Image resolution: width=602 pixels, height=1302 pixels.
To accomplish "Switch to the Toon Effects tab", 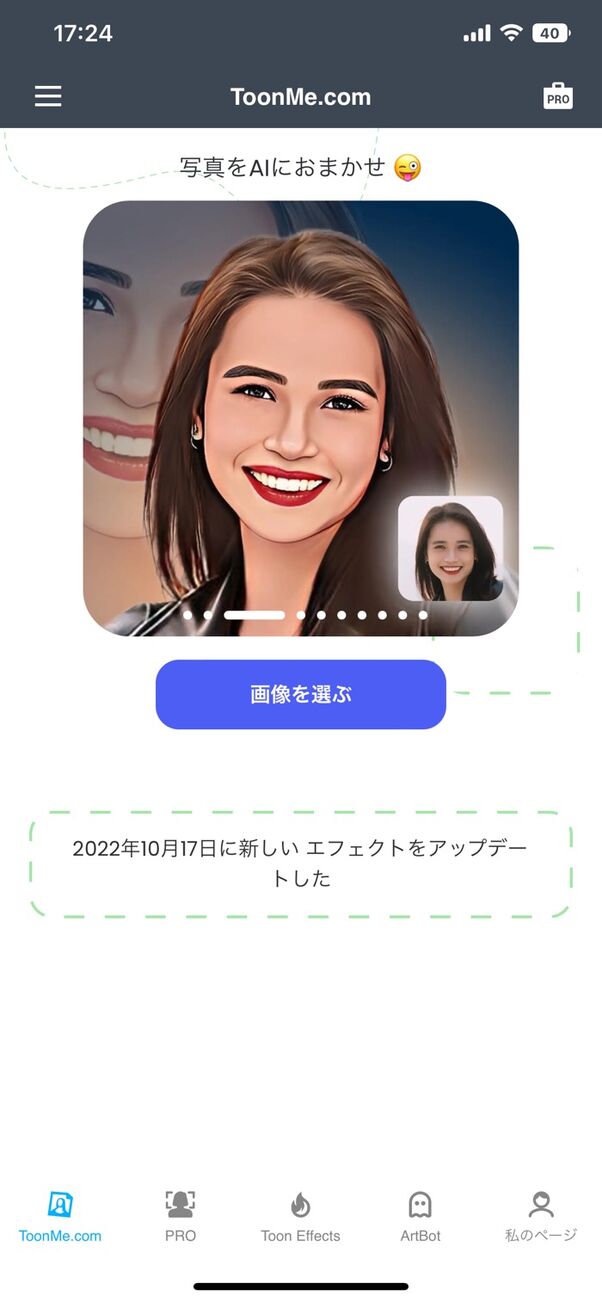I will click(x=300, y=1216).
